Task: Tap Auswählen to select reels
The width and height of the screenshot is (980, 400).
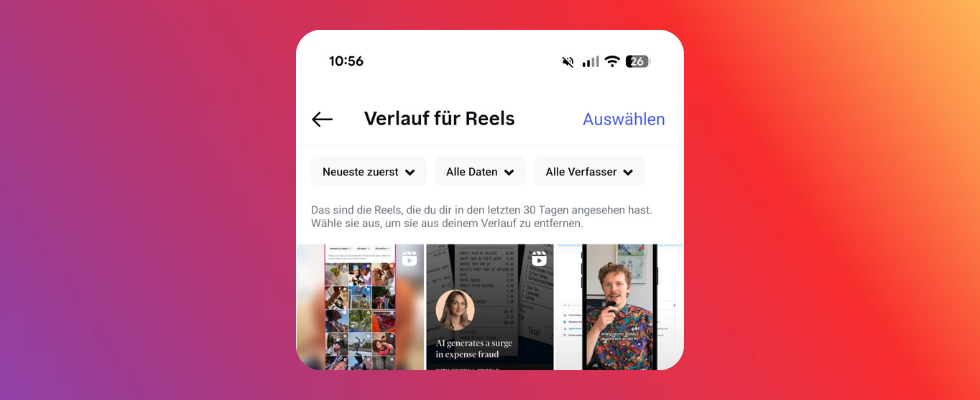Action: (623, 119)
